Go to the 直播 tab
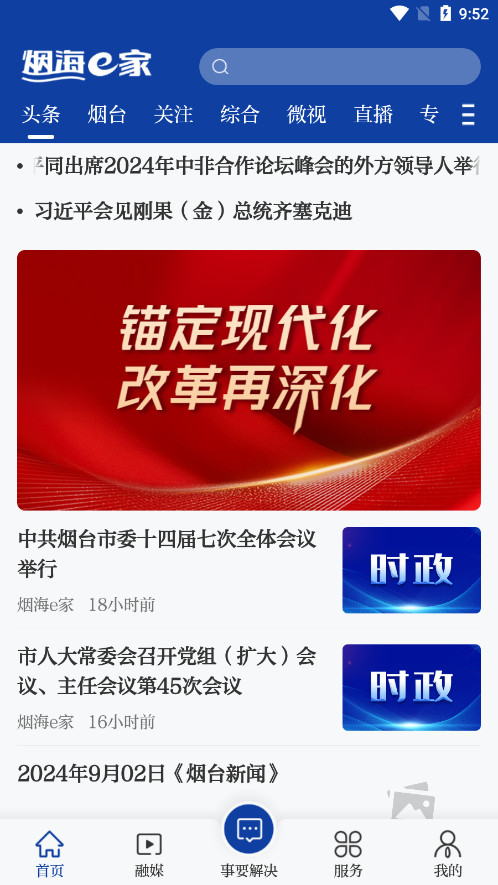This screenshot has height=885, width=498. [x=373, y=115]
